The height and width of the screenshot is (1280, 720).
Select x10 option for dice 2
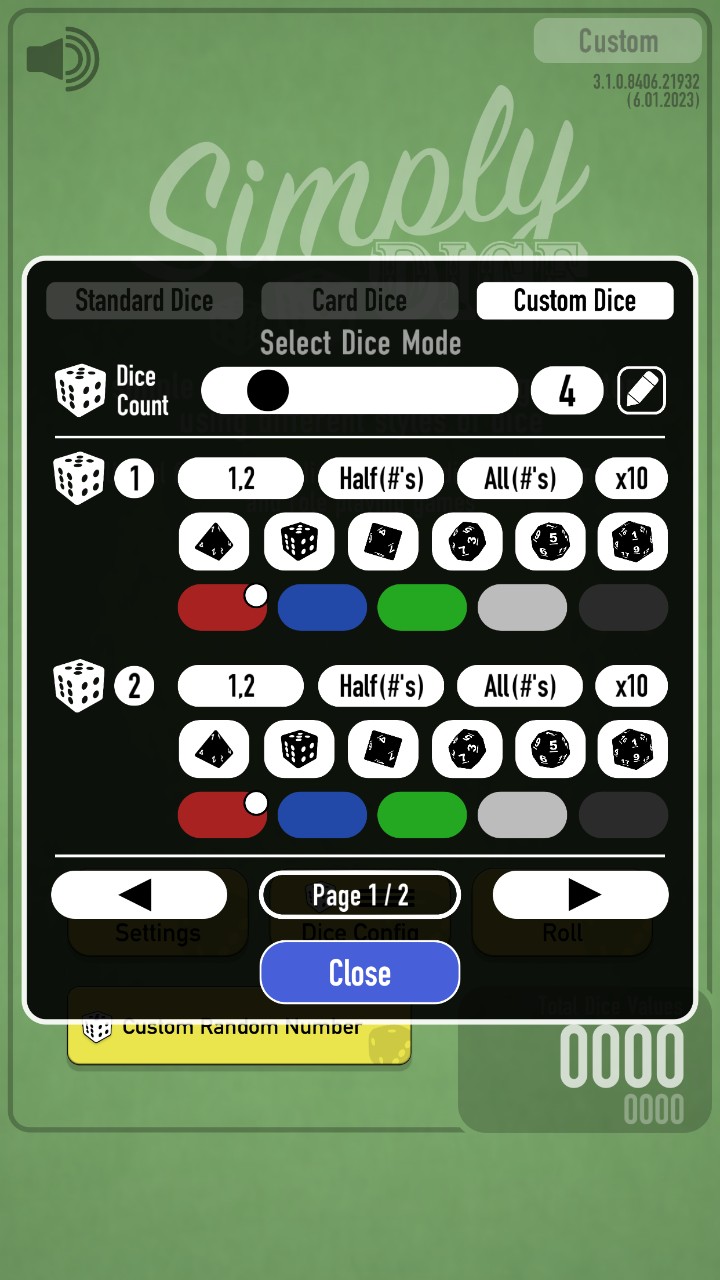pyautogui.click(x=631, y=687)
